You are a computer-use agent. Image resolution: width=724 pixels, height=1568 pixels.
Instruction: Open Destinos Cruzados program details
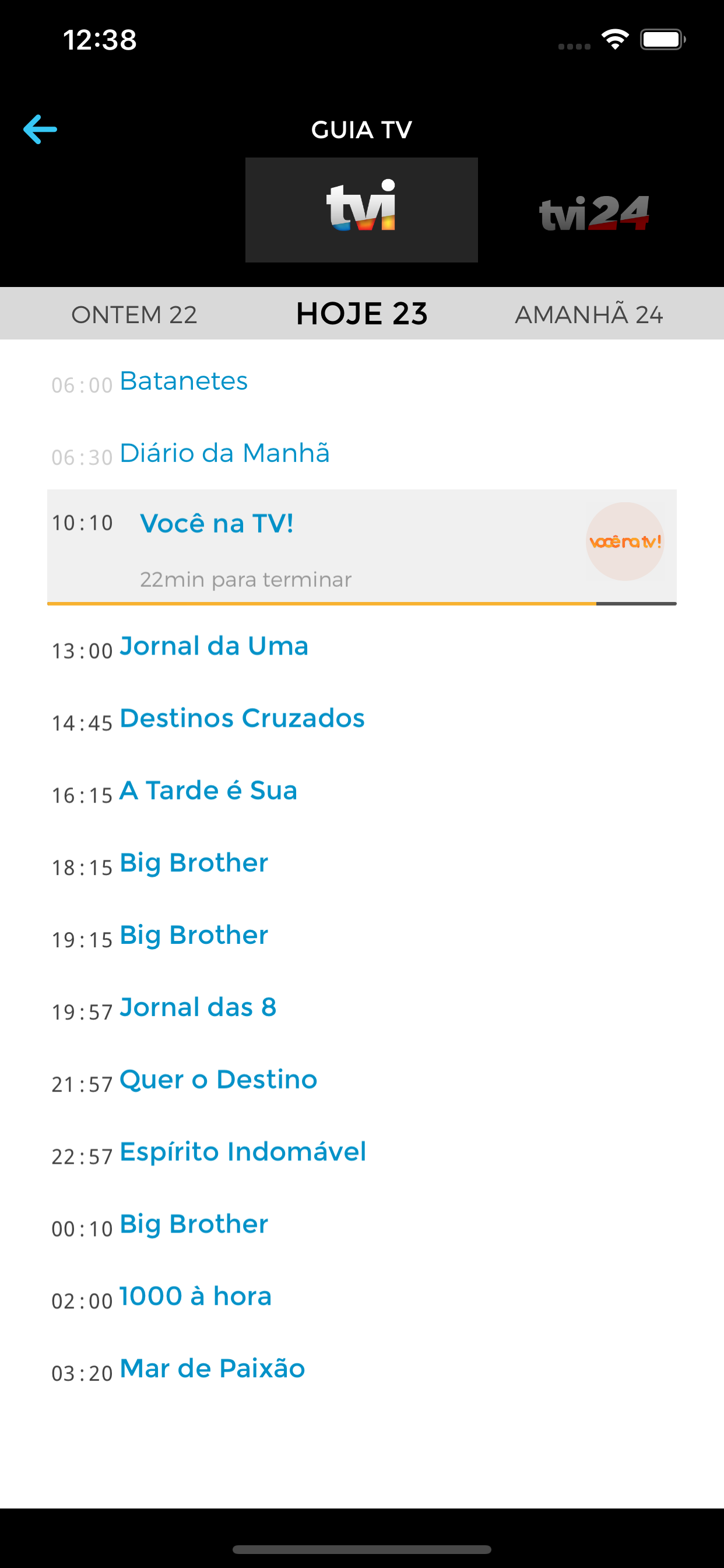point(241,719)
